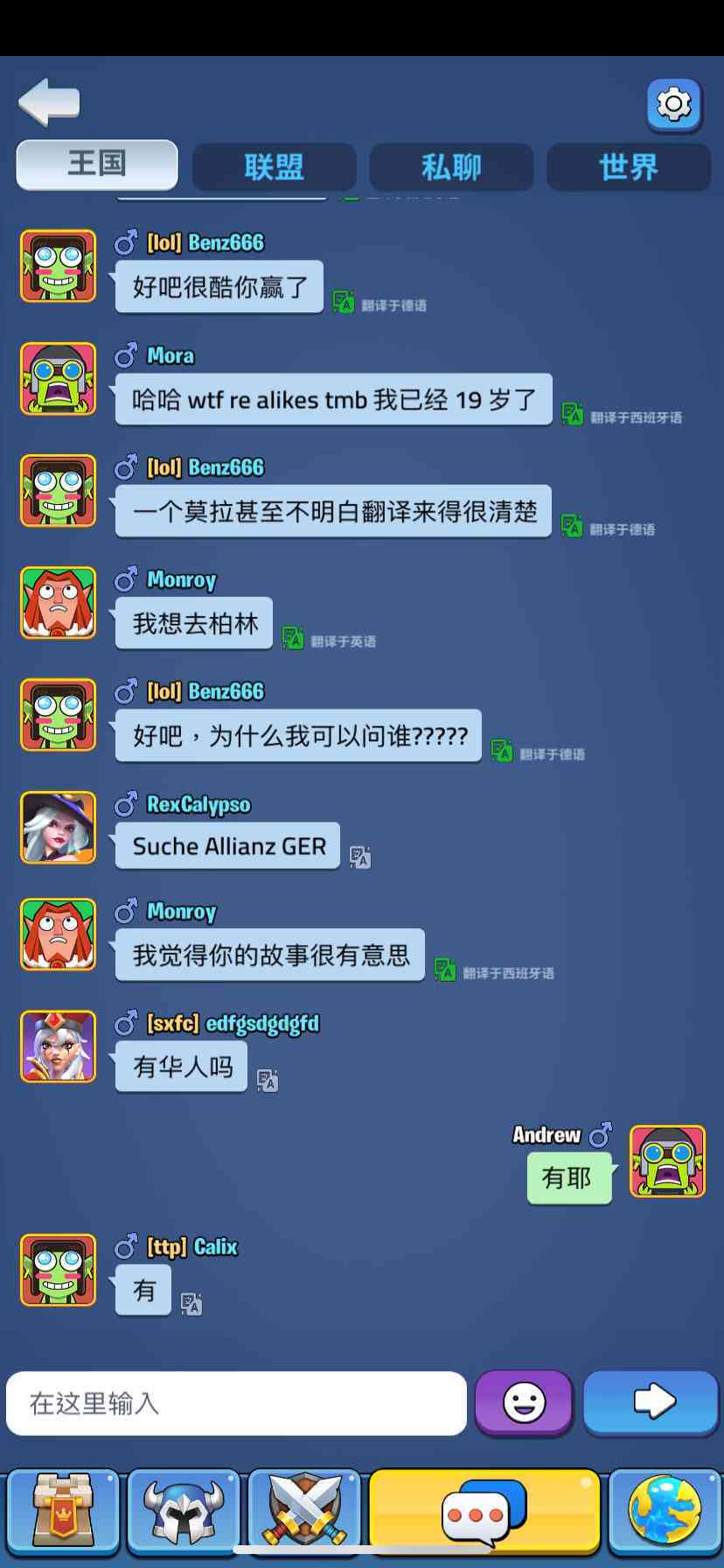724x1568 pixels.
Task: Open Mora's avatar profile
Action: point(59,379)
